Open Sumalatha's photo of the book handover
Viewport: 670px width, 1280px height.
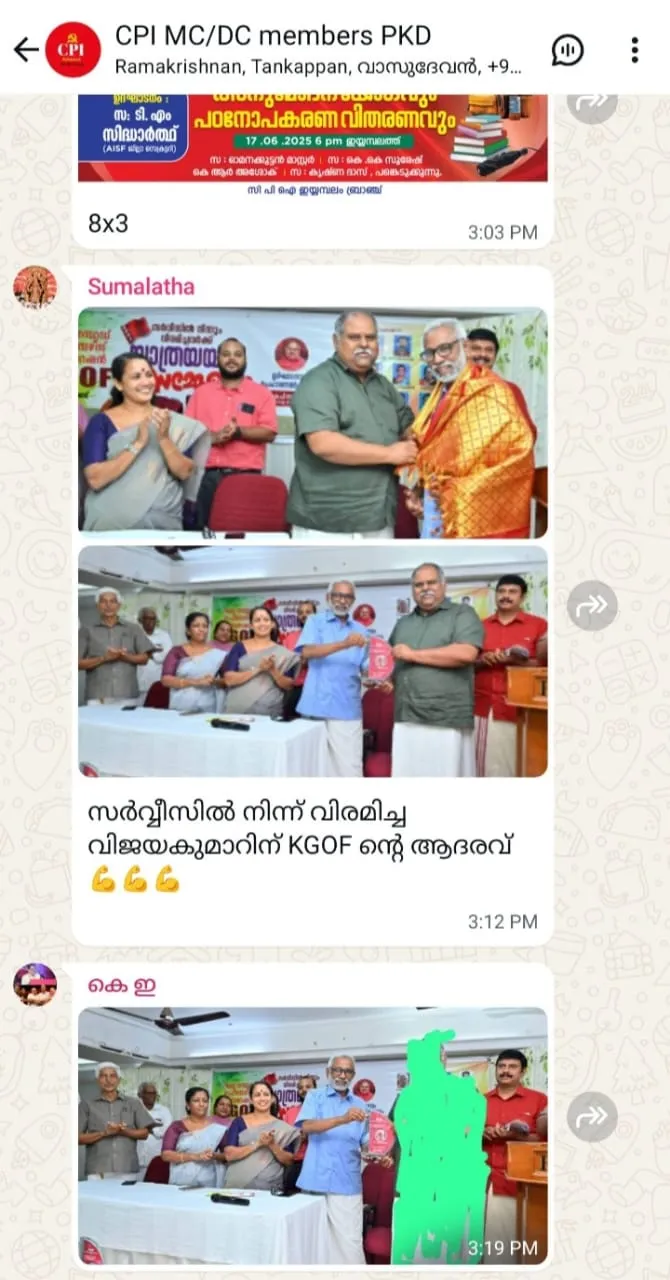(312, 661)
